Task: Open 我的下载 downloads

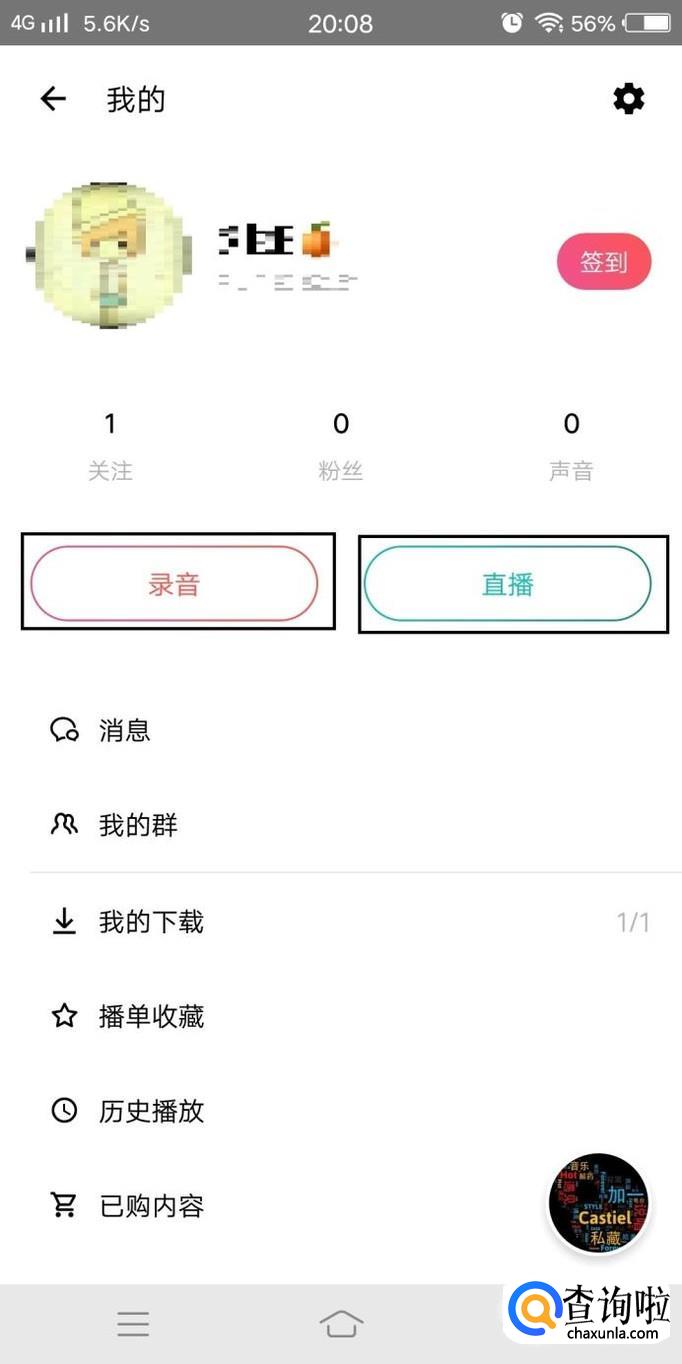Action: click(151, 921)
